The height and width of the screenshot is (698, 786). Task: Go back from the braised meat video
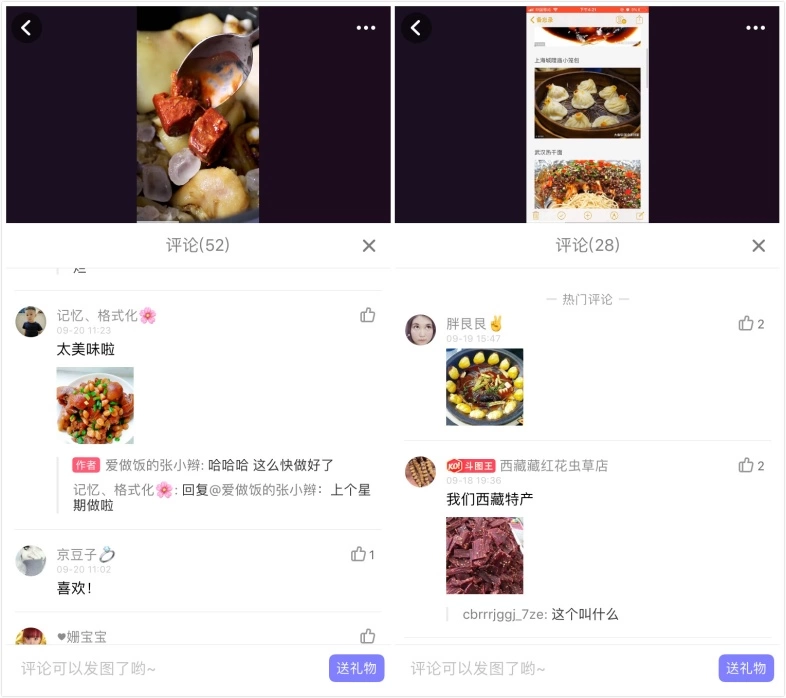coord(27,28)
